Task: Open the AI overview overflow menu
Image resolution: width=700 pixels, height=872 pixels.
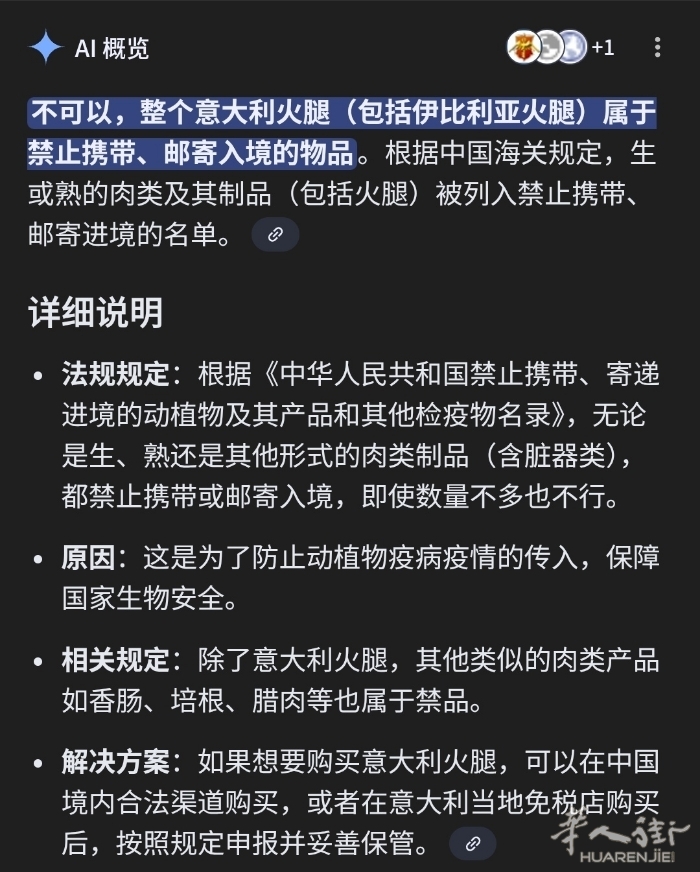Action: tap(657, 47)
